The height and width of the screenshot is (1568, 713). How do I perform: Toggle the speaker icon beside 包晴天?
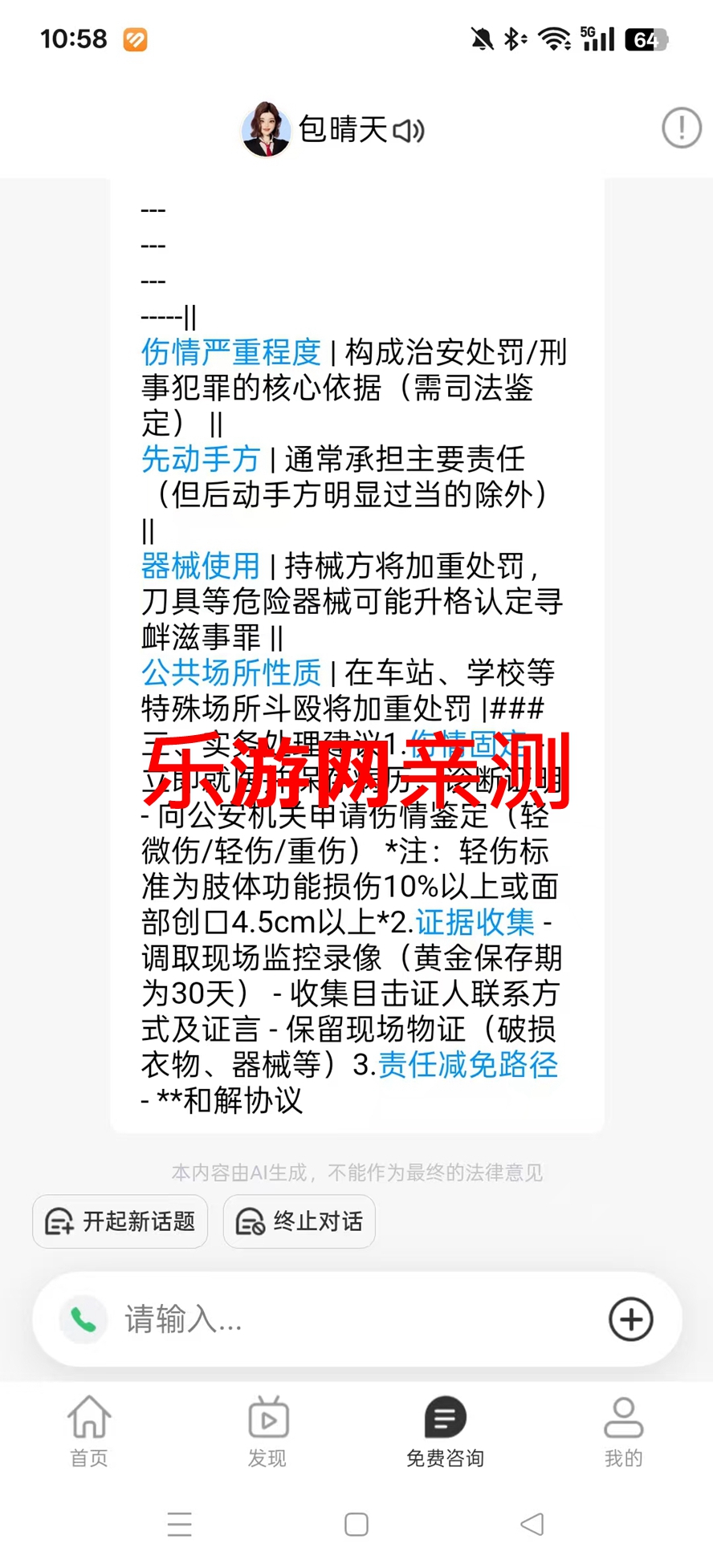coord(409,130)
